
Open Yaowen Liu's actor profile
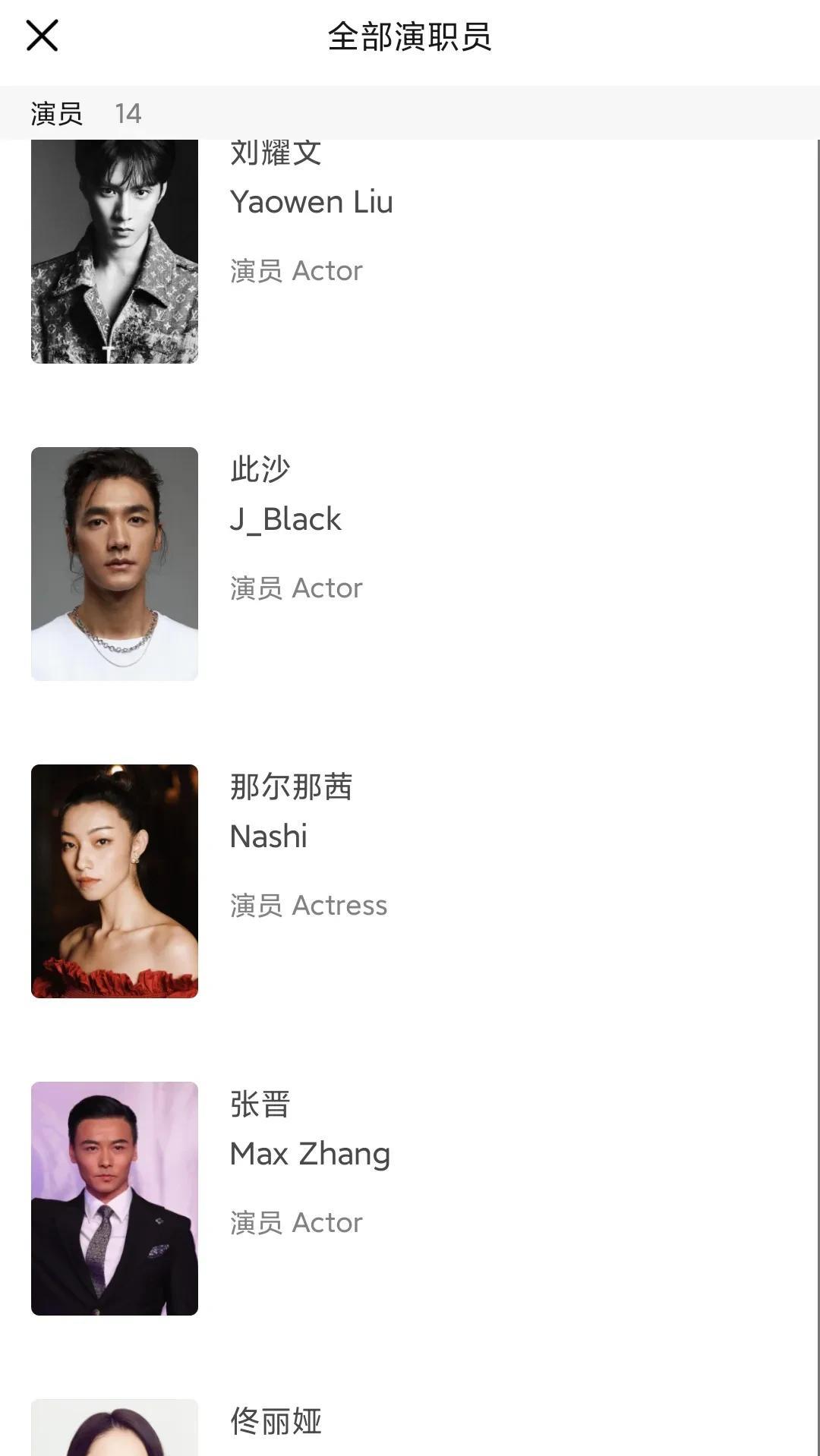[410, 252]
